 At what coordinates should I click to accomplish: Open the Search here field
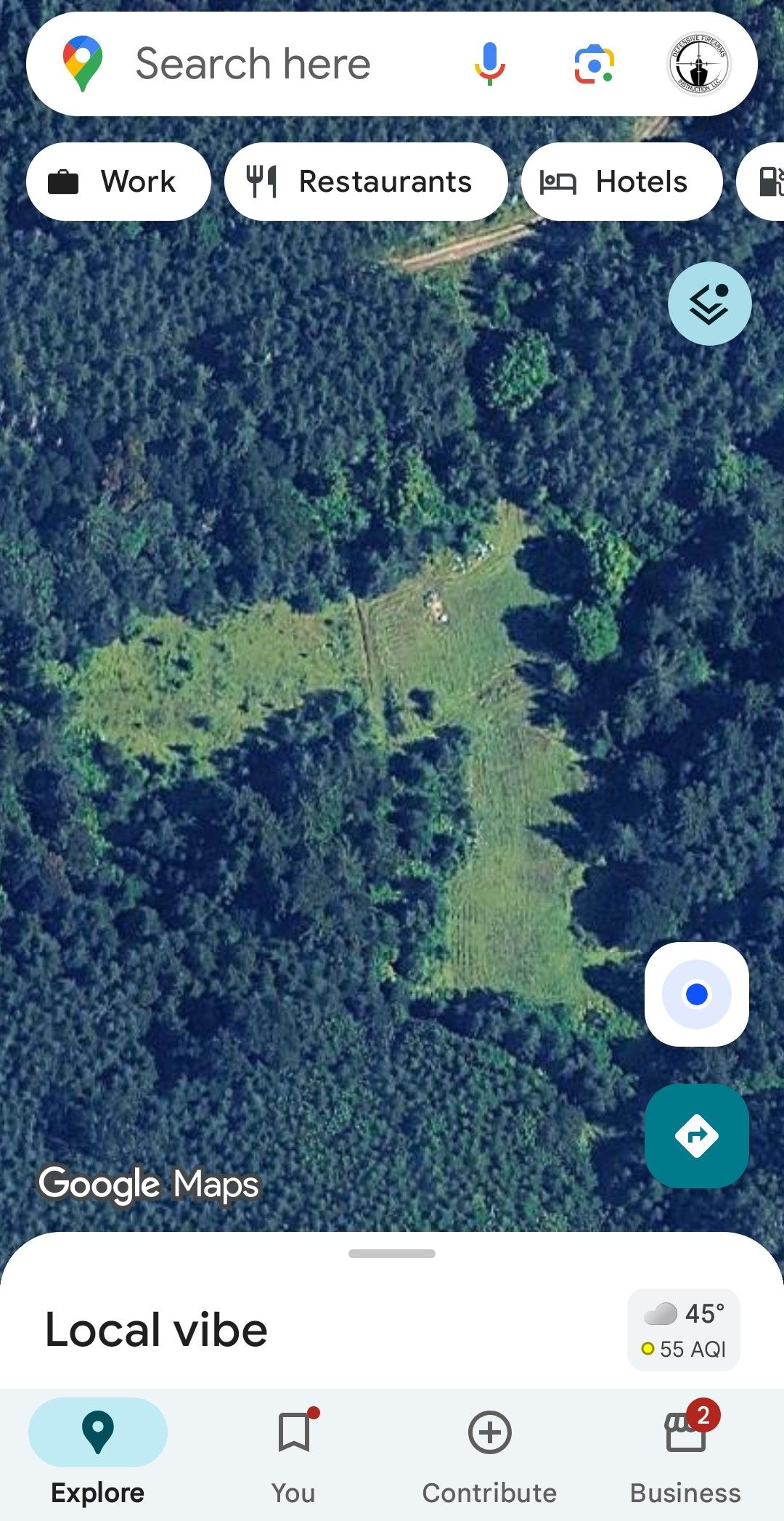[x=254, y=64]
